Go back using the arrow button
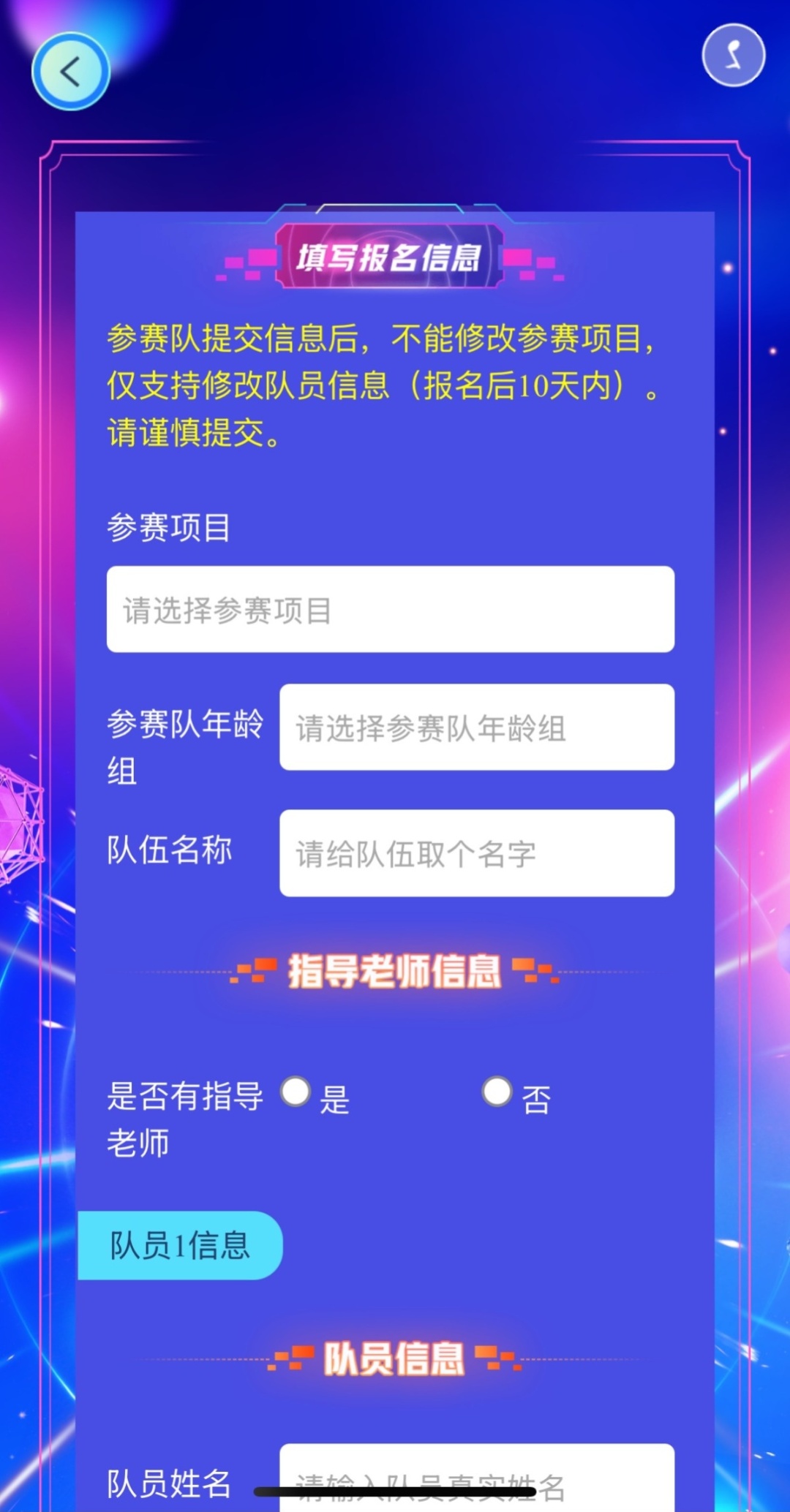This screenshot has height=1512, width=790. tap(71, 72)
